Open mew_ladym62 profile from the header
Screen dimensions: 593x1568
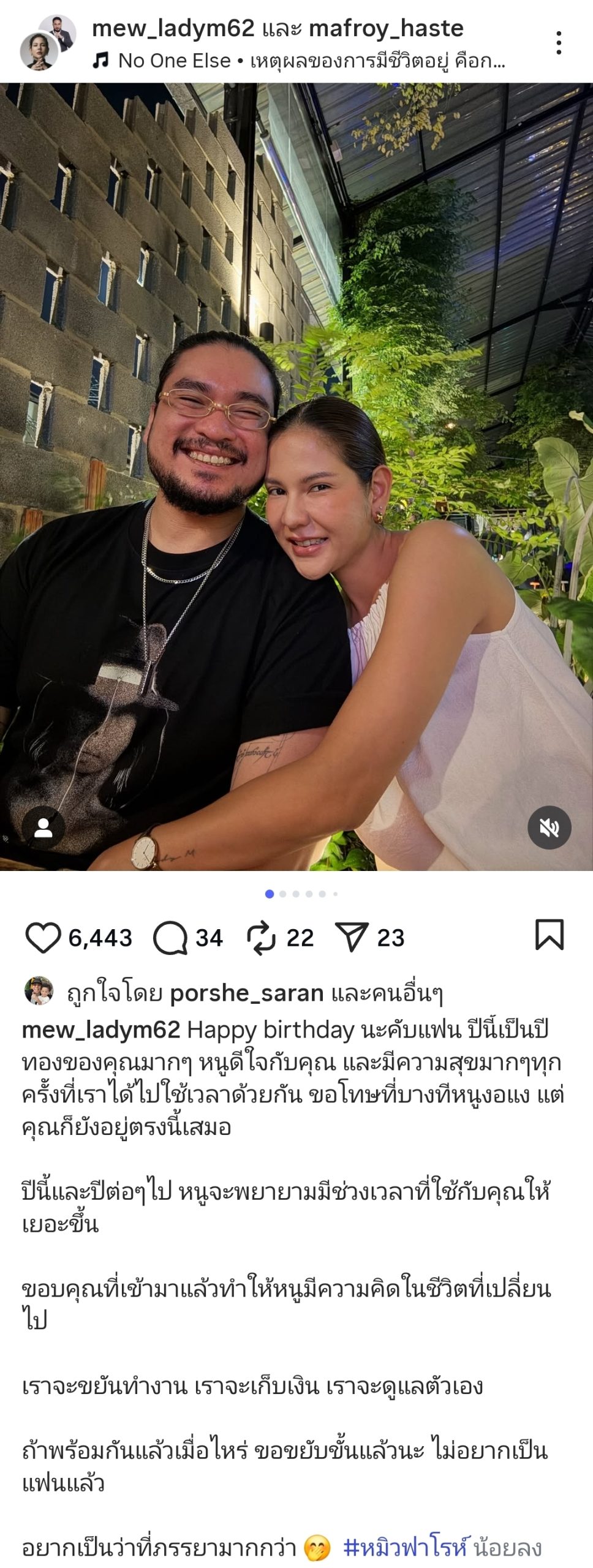point(173,28)
